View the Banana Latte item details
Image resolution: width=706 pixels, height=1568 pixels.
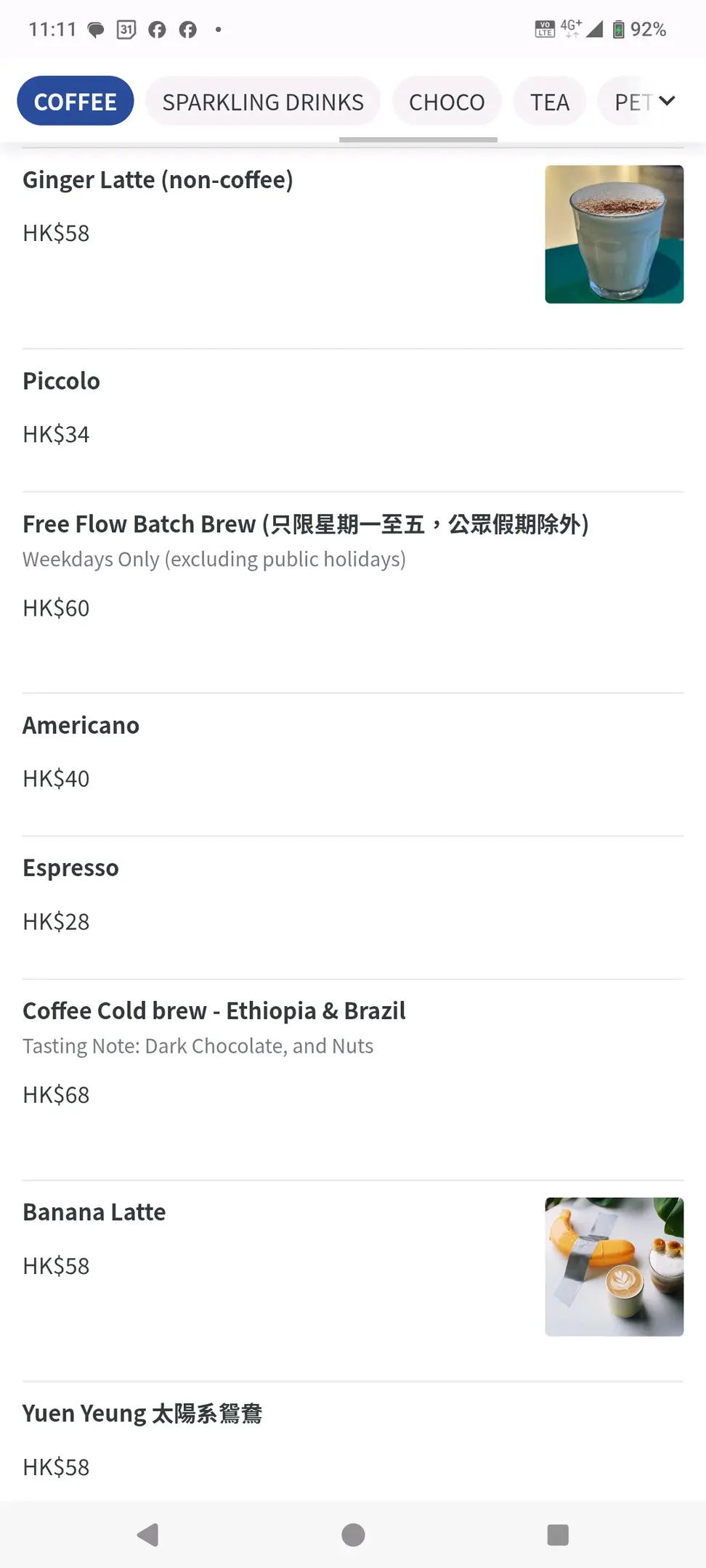353,1281
